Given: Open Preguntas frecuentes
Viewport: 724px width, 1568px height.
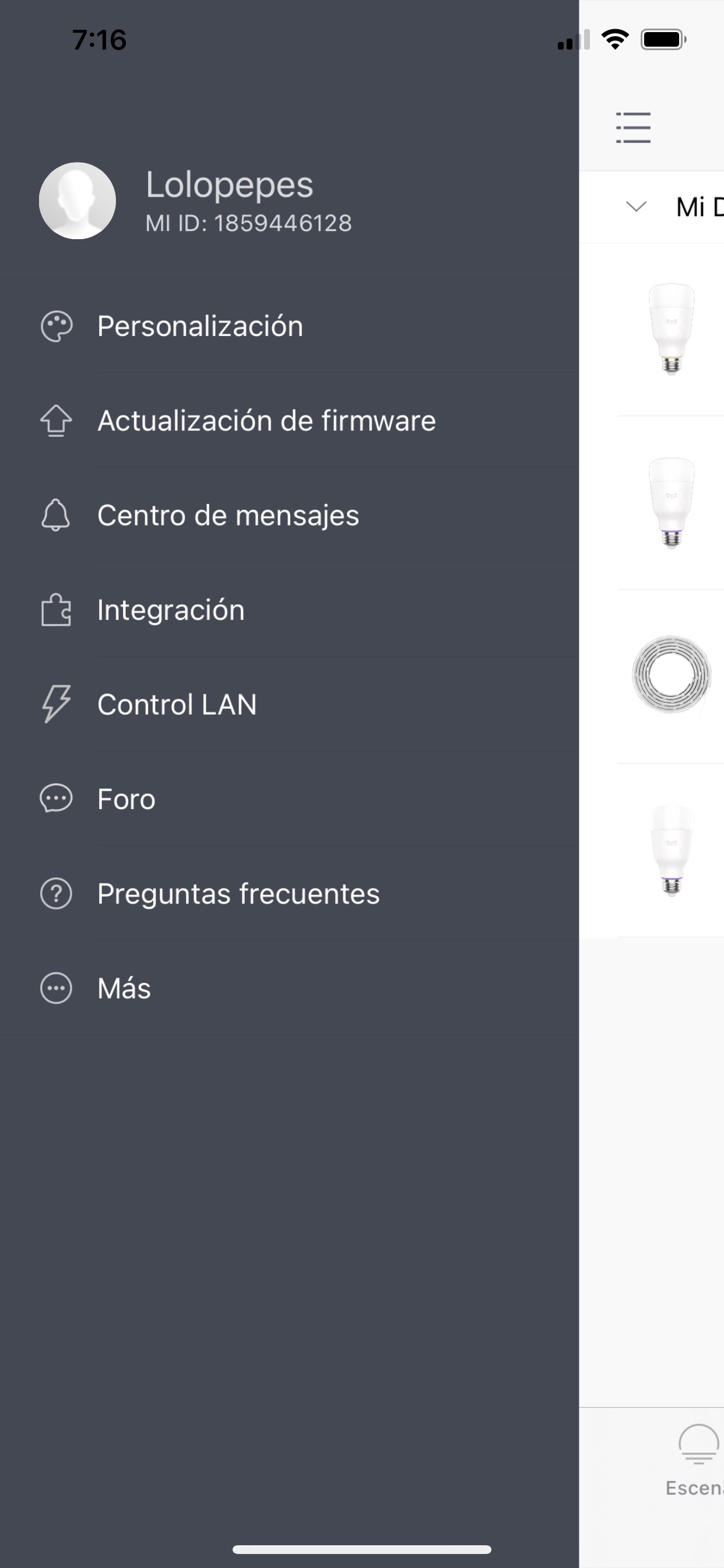Looking at the screenshot, I should pyautogui.click(x=238, y=894).
